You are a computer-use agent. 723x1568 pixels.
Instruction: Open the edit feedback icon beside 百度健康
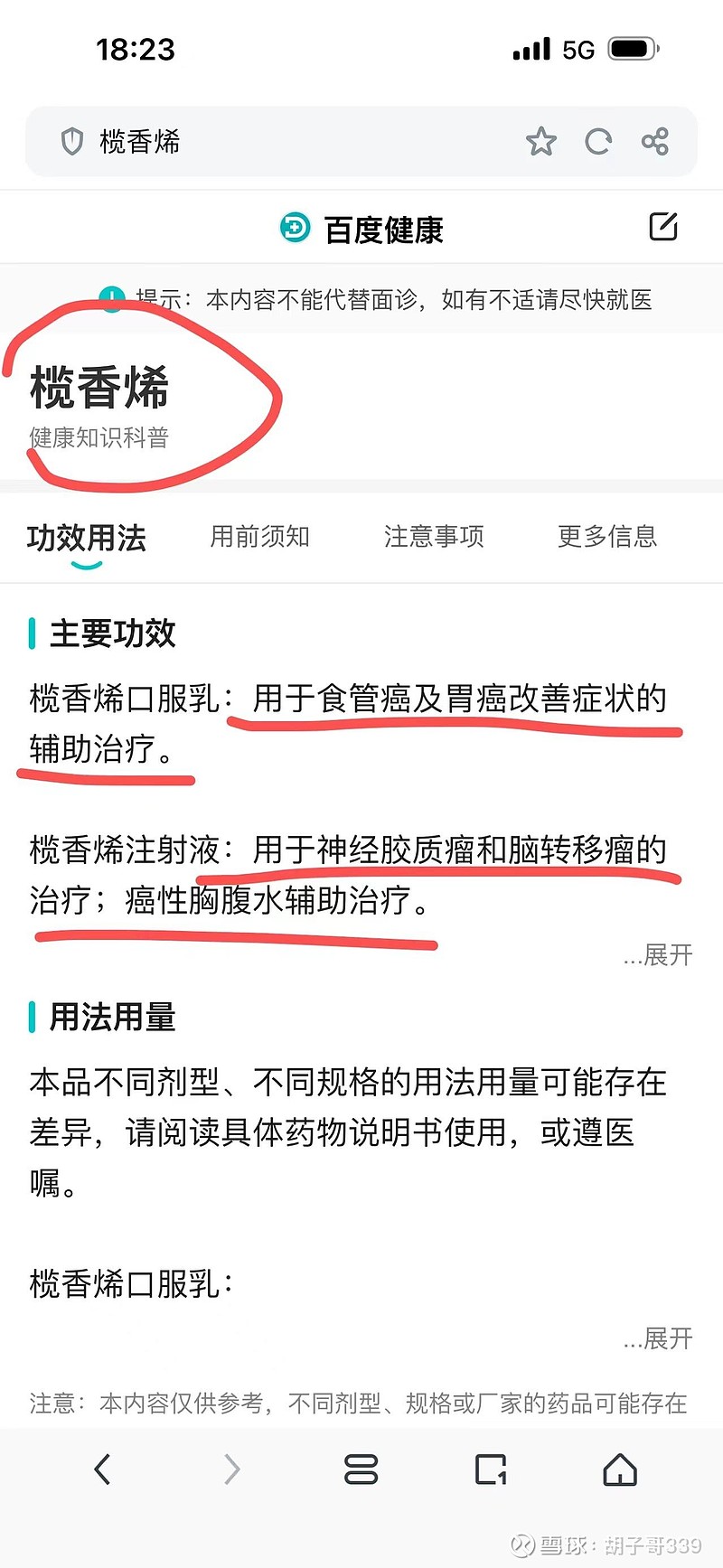click(x=663, y=227)
